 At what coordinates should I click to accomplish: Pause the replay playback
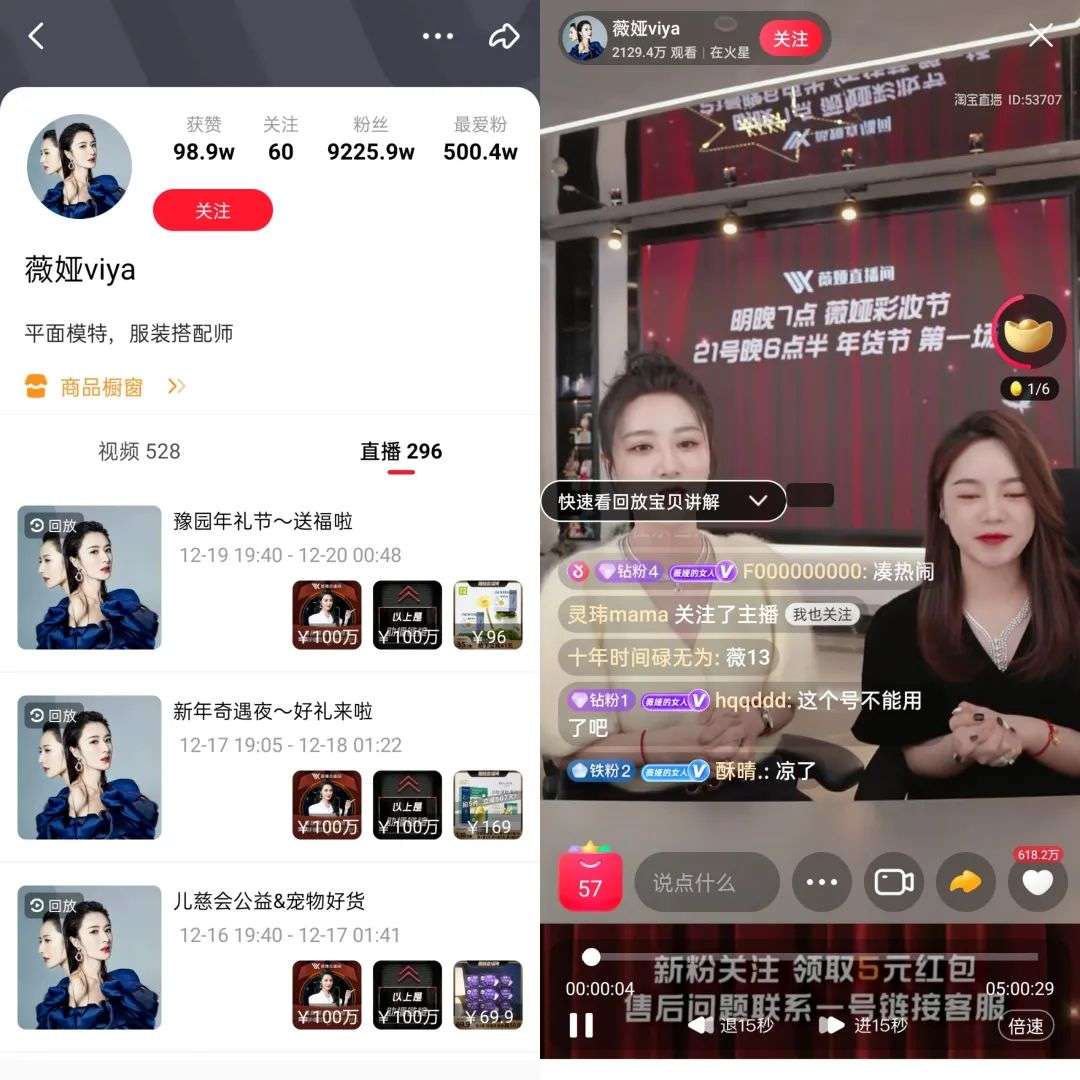tap(581, 1025)
